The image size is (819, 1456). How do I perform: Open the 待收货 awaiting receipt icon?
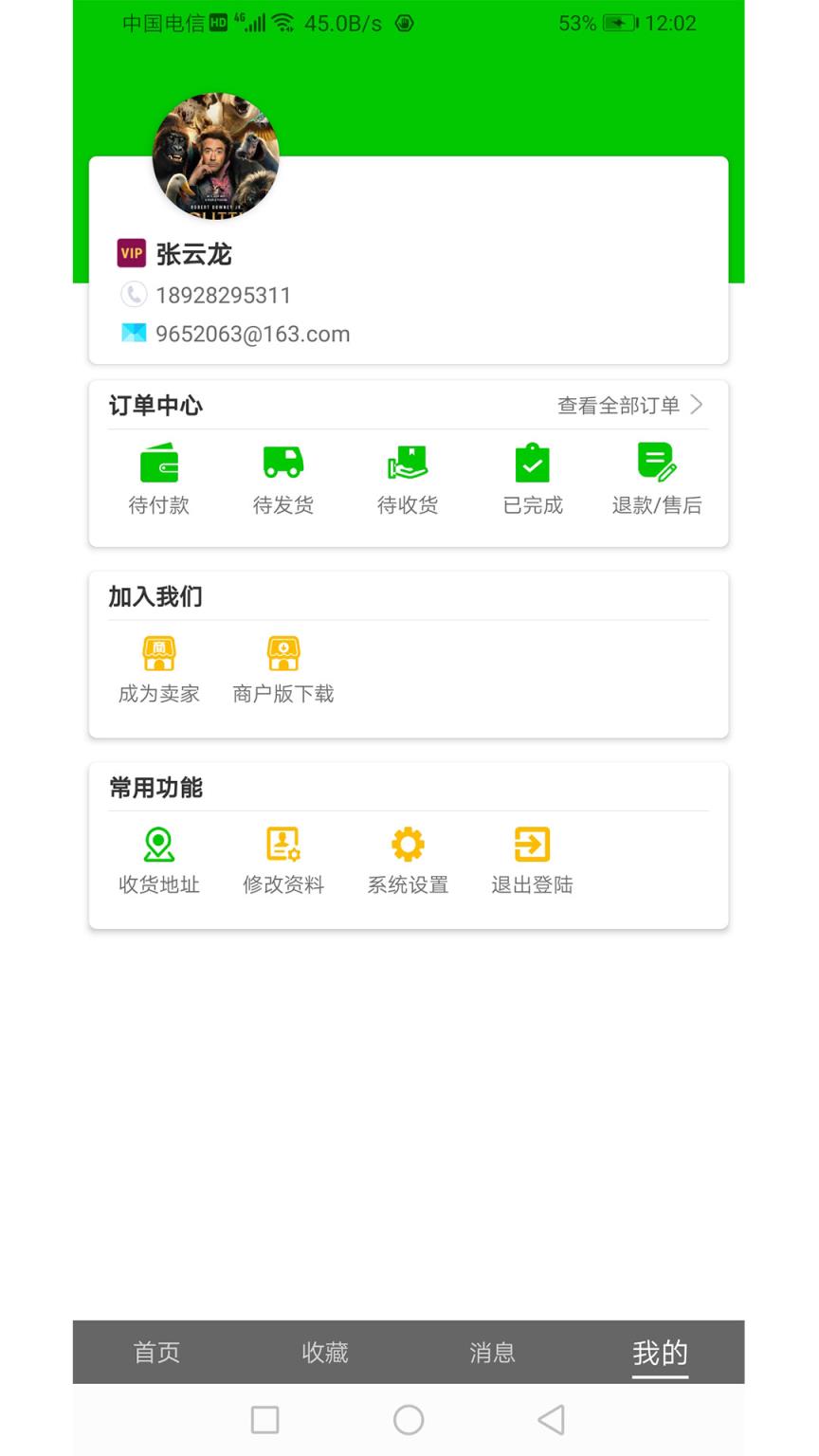pos(407,463)
